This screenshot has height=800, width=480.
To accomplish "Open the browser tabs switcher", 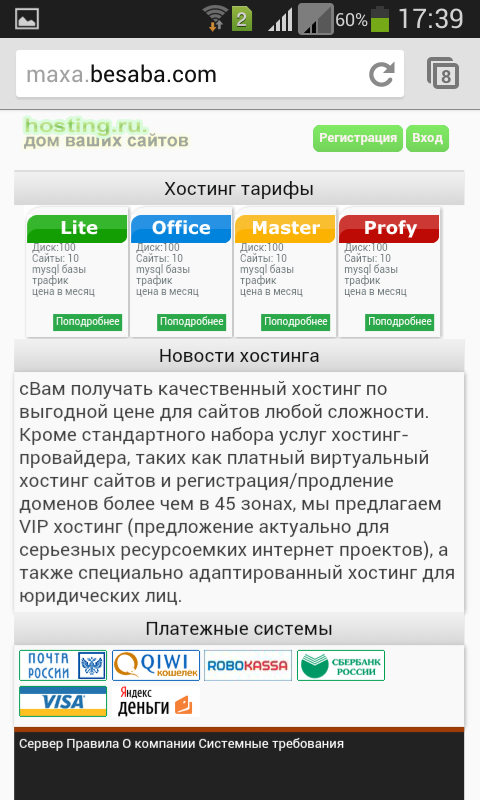I will click(x=442, y=74).
